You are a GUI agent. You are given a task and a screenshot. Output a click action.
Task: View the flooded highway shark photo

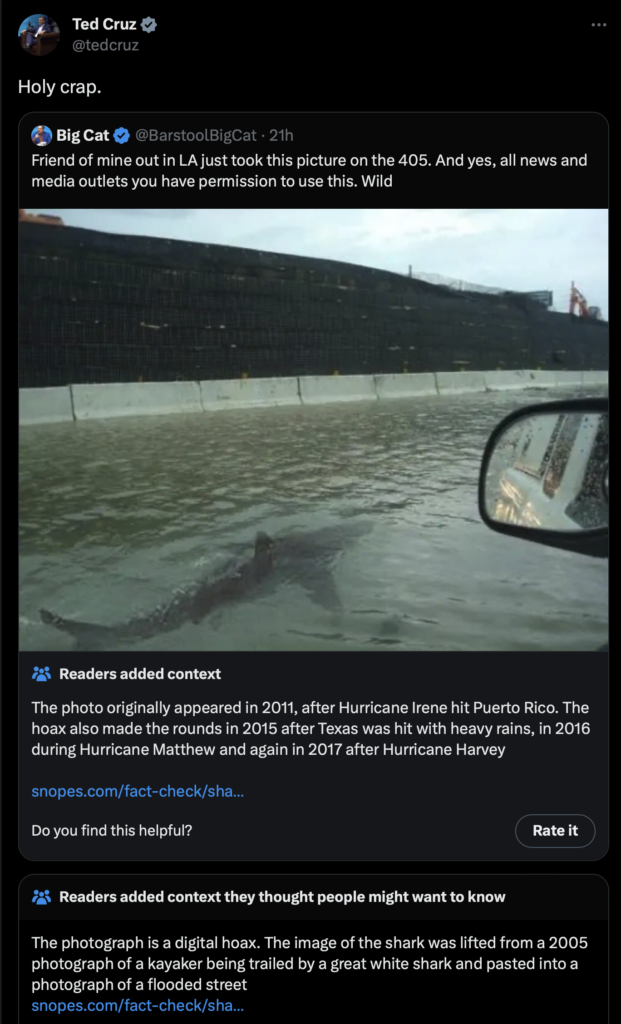(313, 430)
